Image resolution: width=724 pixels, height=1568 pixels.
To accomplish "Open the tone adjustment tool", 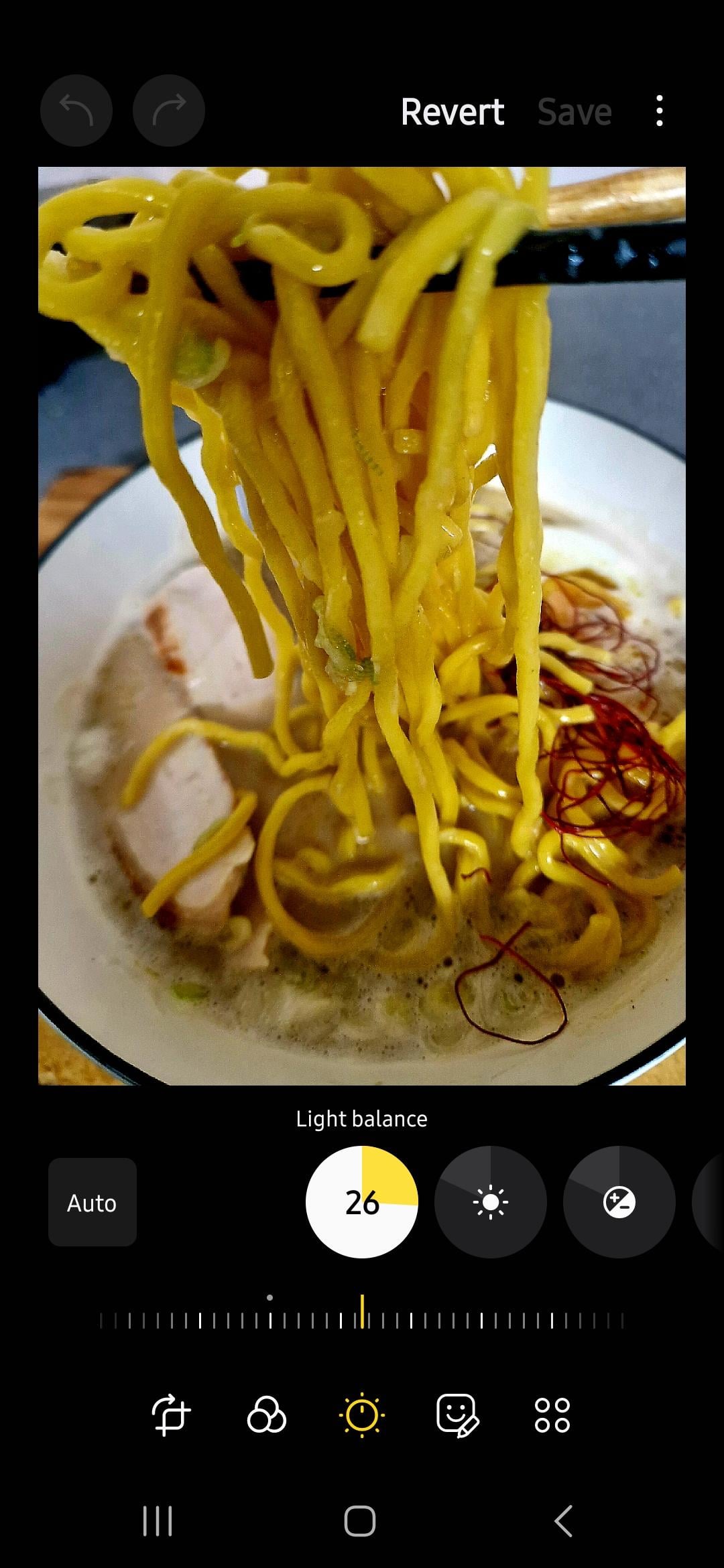I will [362, 1415].
